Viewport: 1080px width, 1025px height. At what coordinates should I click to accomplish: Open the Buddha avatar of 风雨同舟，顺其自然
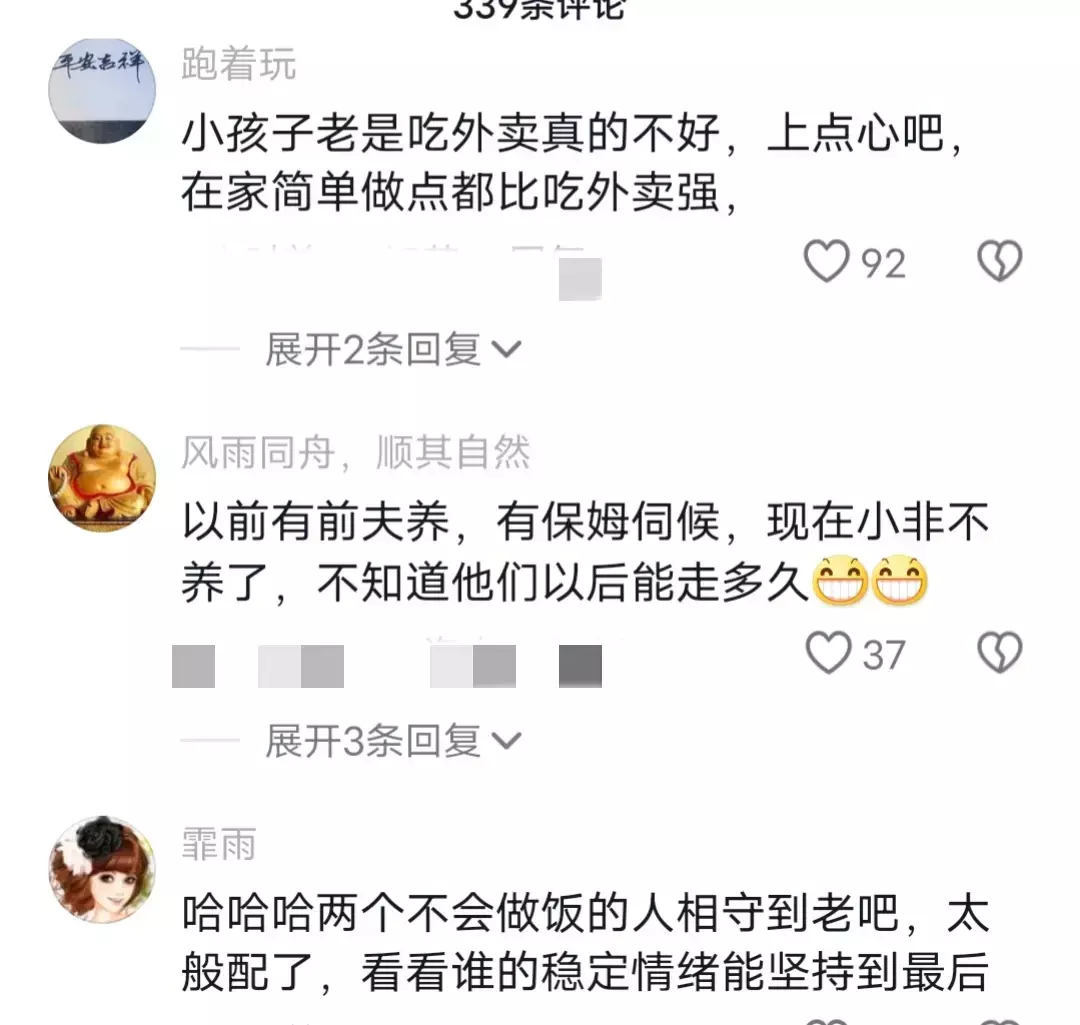(x=102, y=478)
